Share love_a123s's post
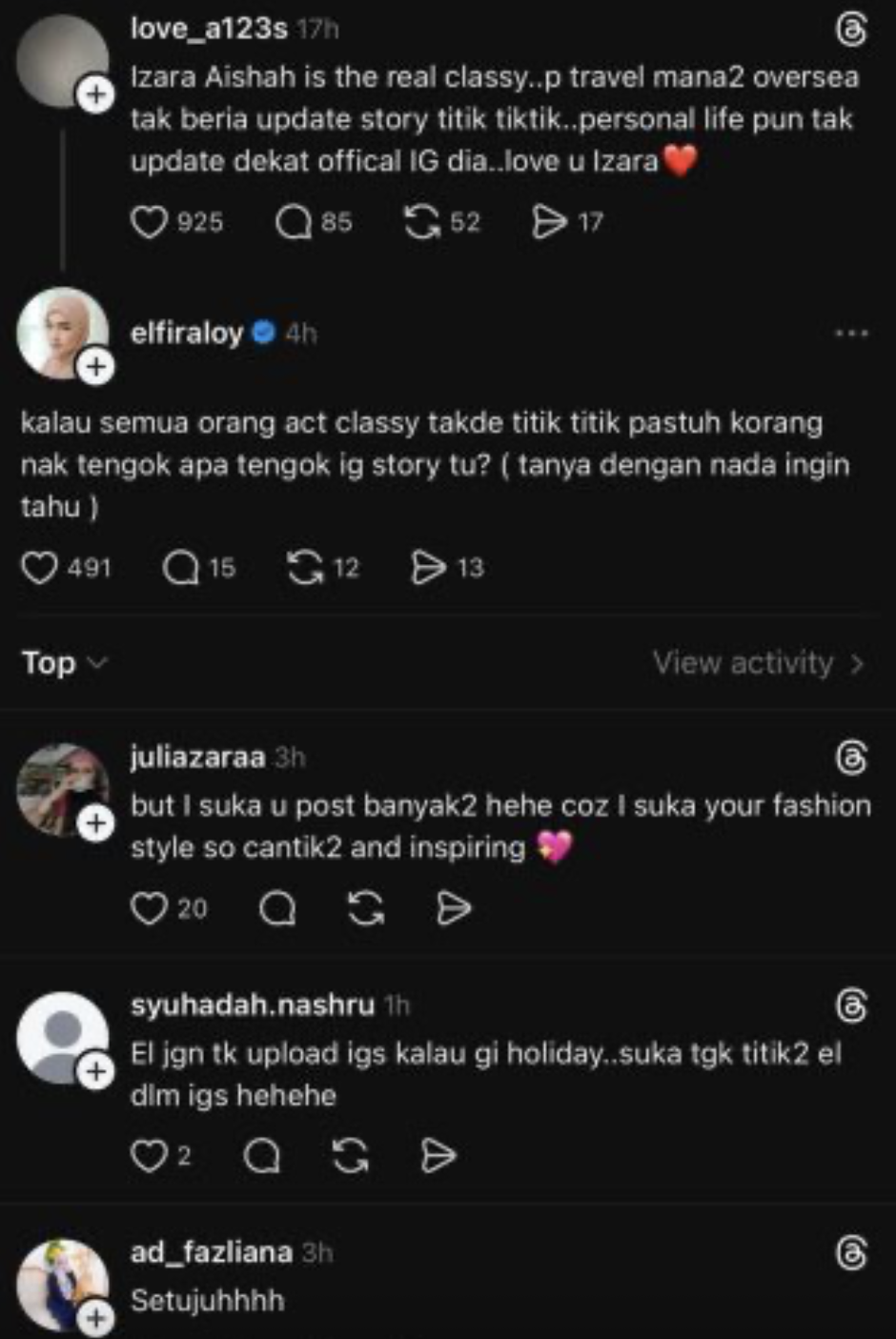This screenshot has width=896, height=1339. (x=549, y=222)
